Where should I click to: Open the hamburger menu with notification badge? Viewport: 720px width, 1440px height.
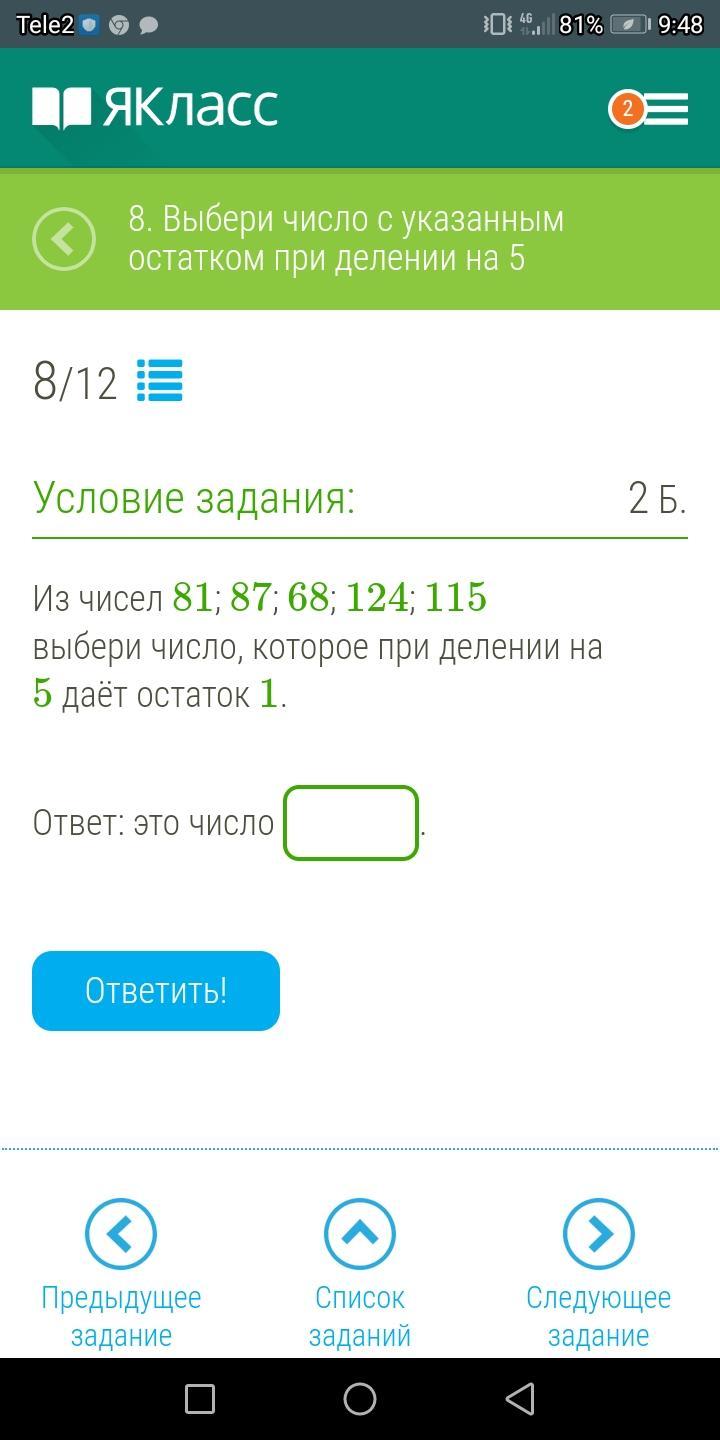(x=649, y=109)
